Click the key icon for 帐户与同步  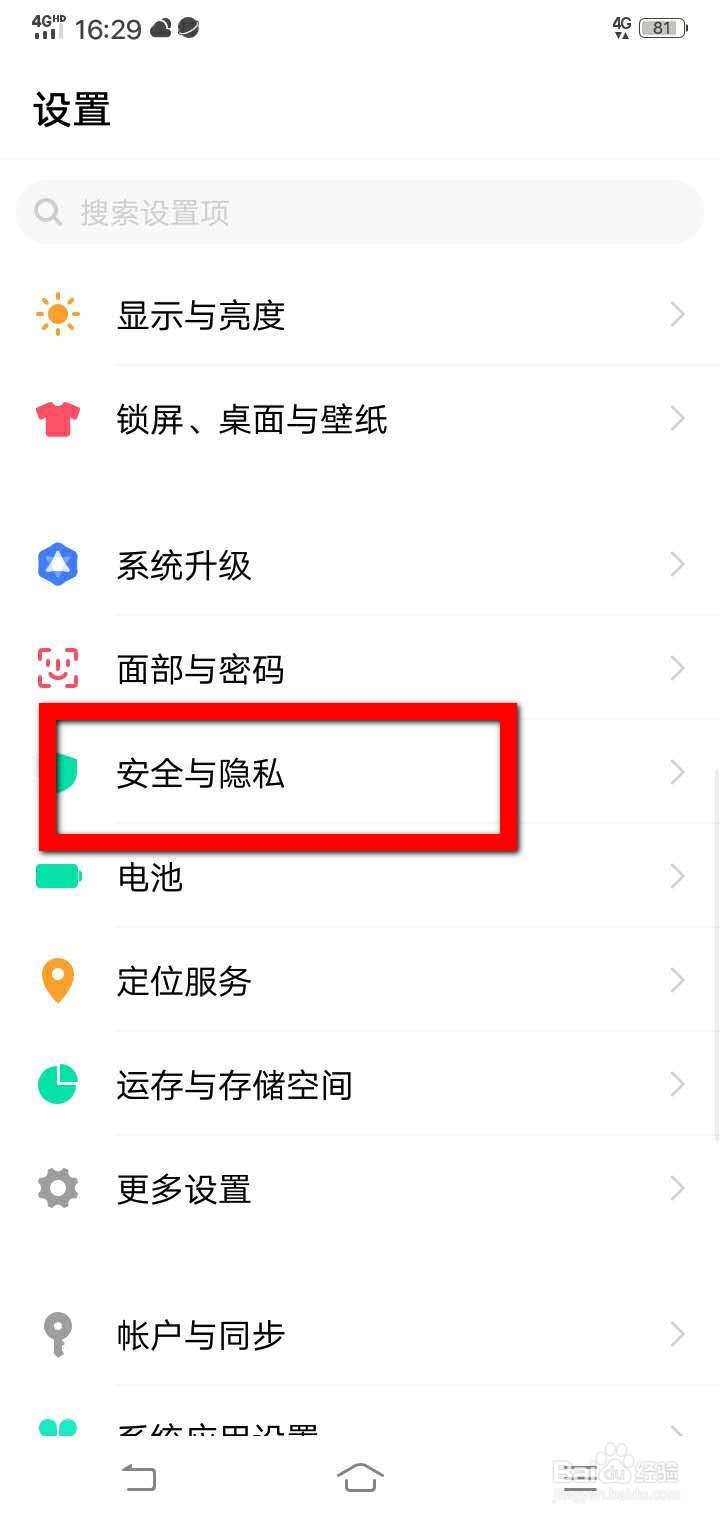point(57,1334)
